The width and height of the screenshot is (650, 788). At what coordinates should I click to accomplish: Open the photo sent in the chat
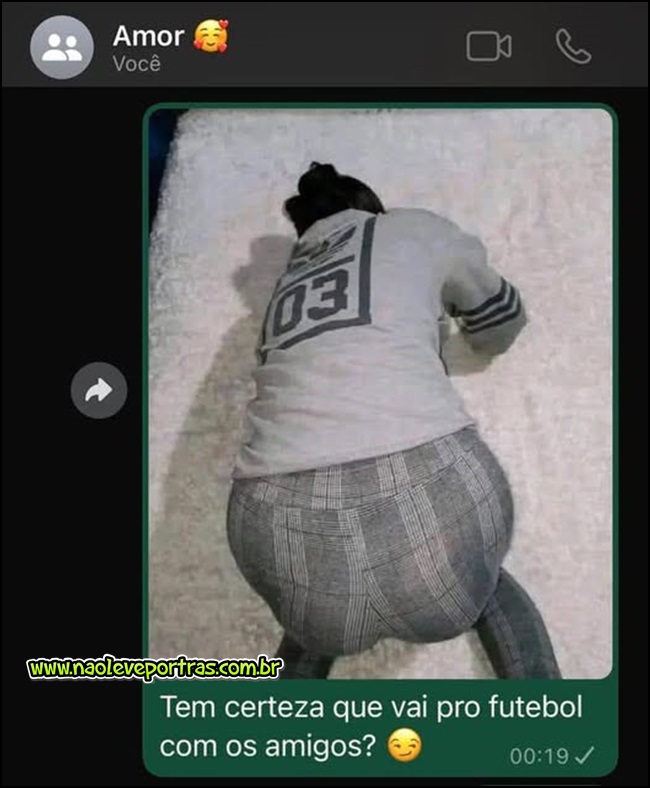coord(381,393)
